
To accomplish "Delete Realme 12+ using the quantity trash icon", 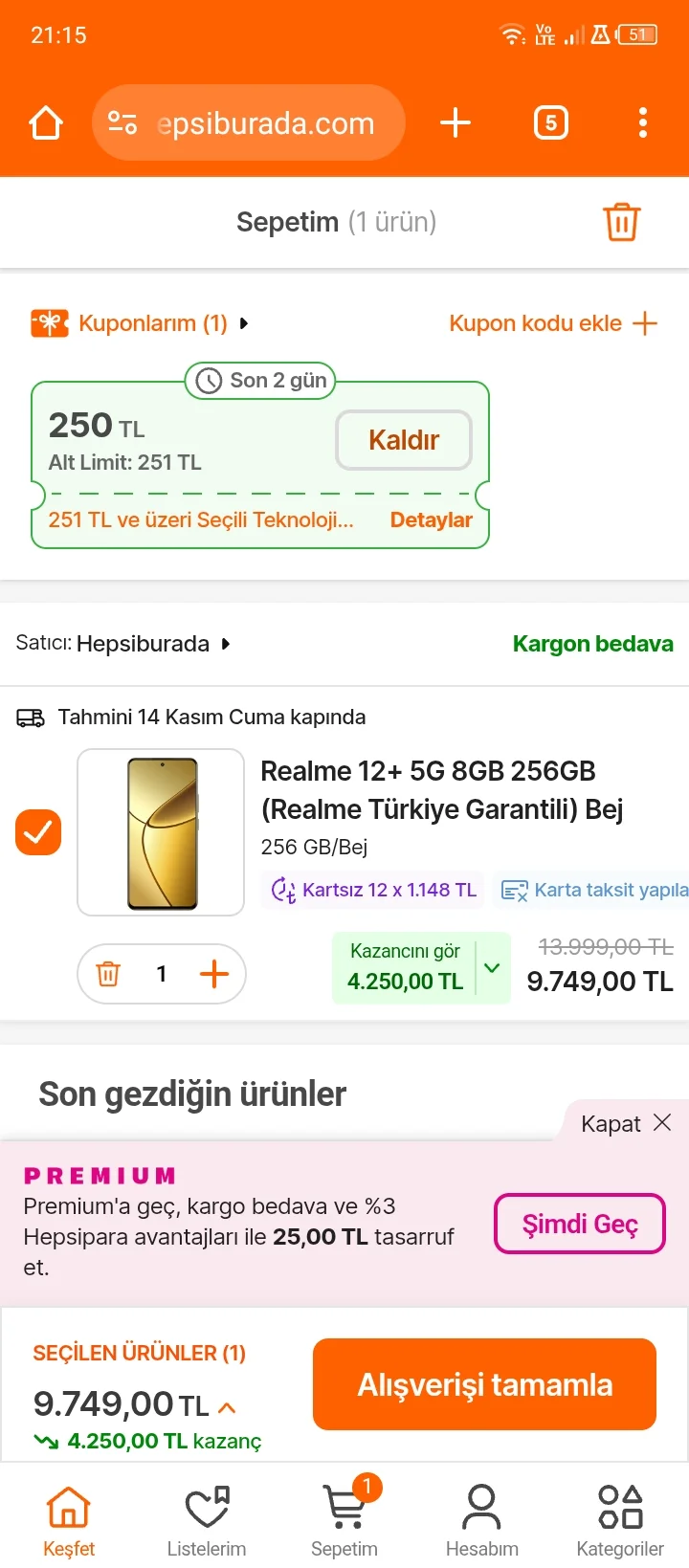I will pyautogui.click(x=109, y=974).
